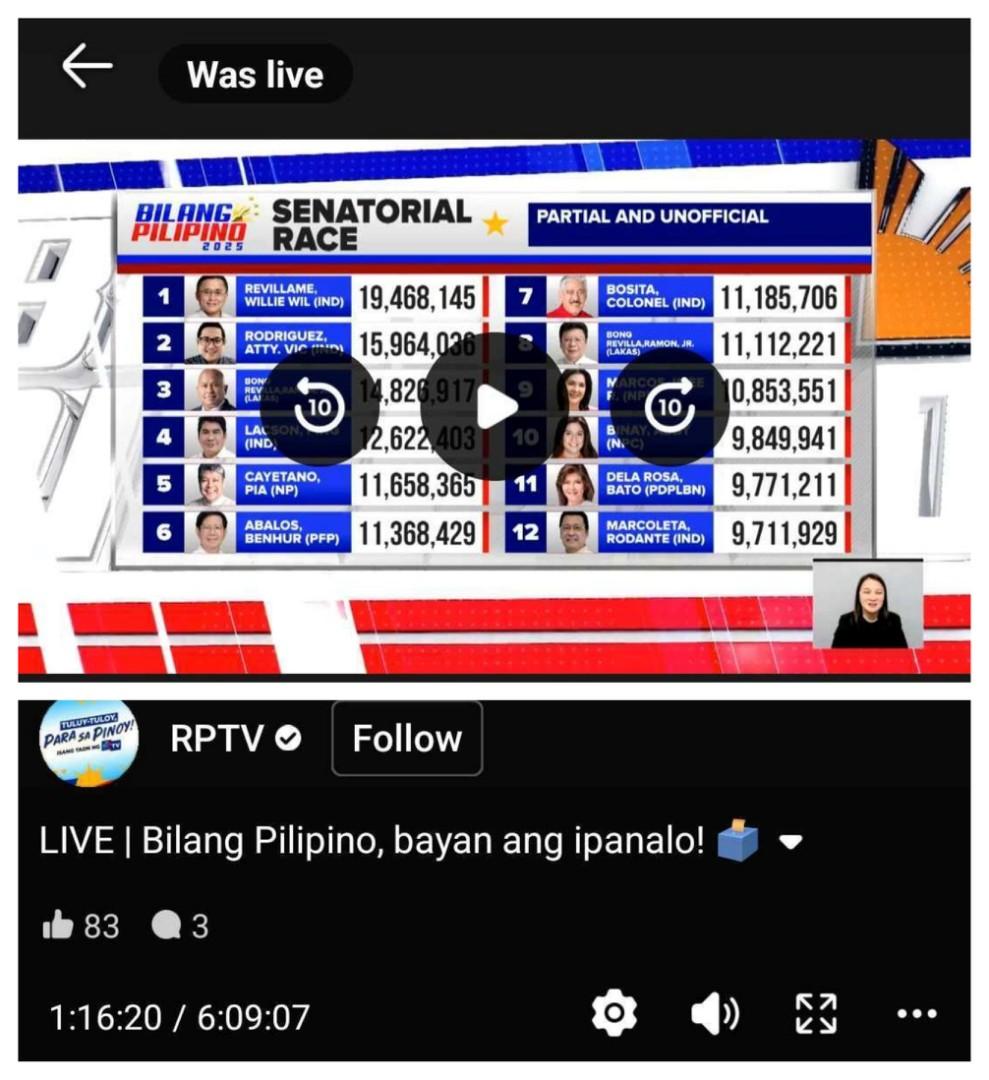Open the three-dot more options menu

pyautogui.click(x=916, y=1015)
